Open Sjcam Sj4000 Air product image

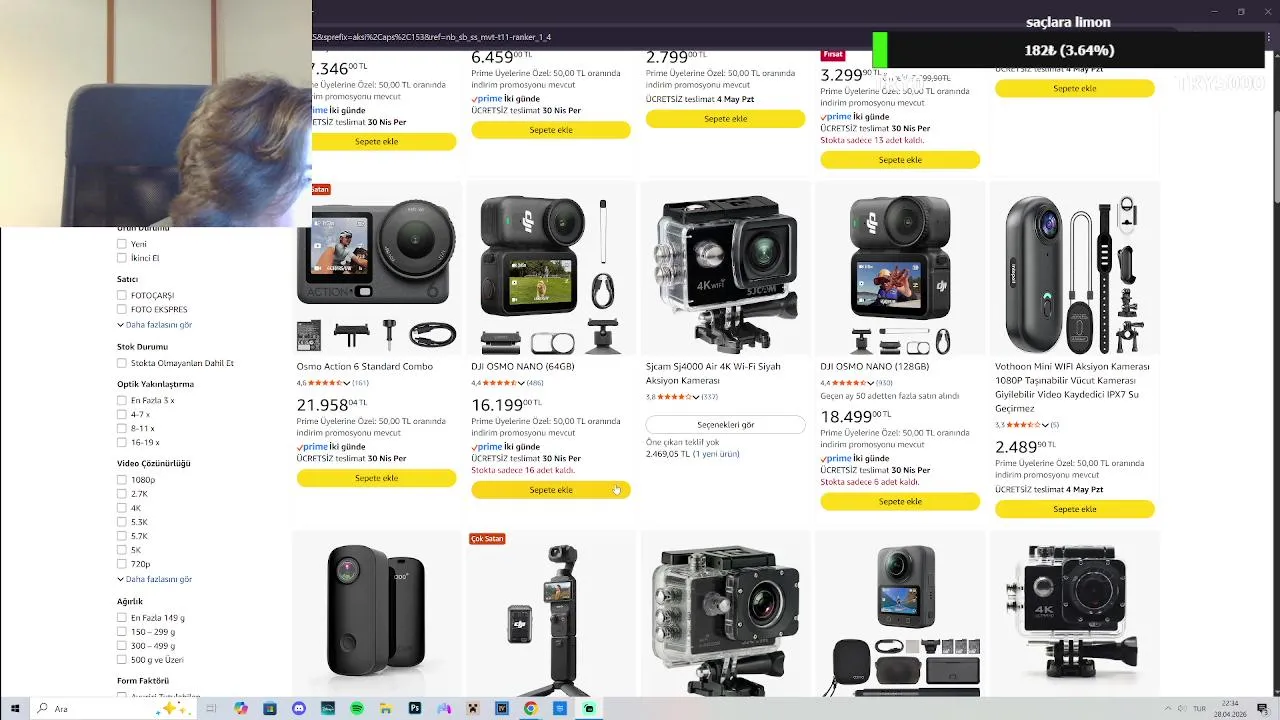[x=725, y=272]
